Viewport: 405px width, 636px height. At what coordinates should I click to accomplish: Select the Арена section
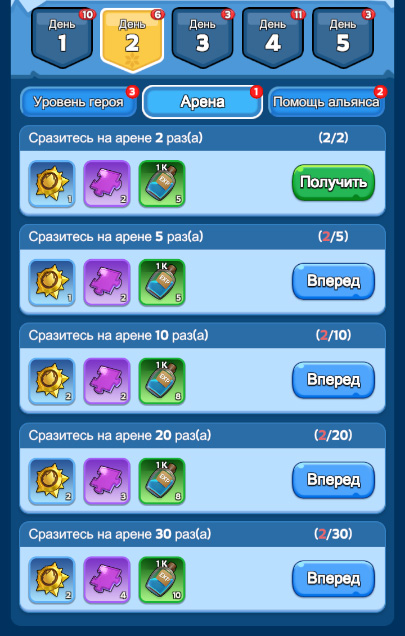[x=202, y=101]
